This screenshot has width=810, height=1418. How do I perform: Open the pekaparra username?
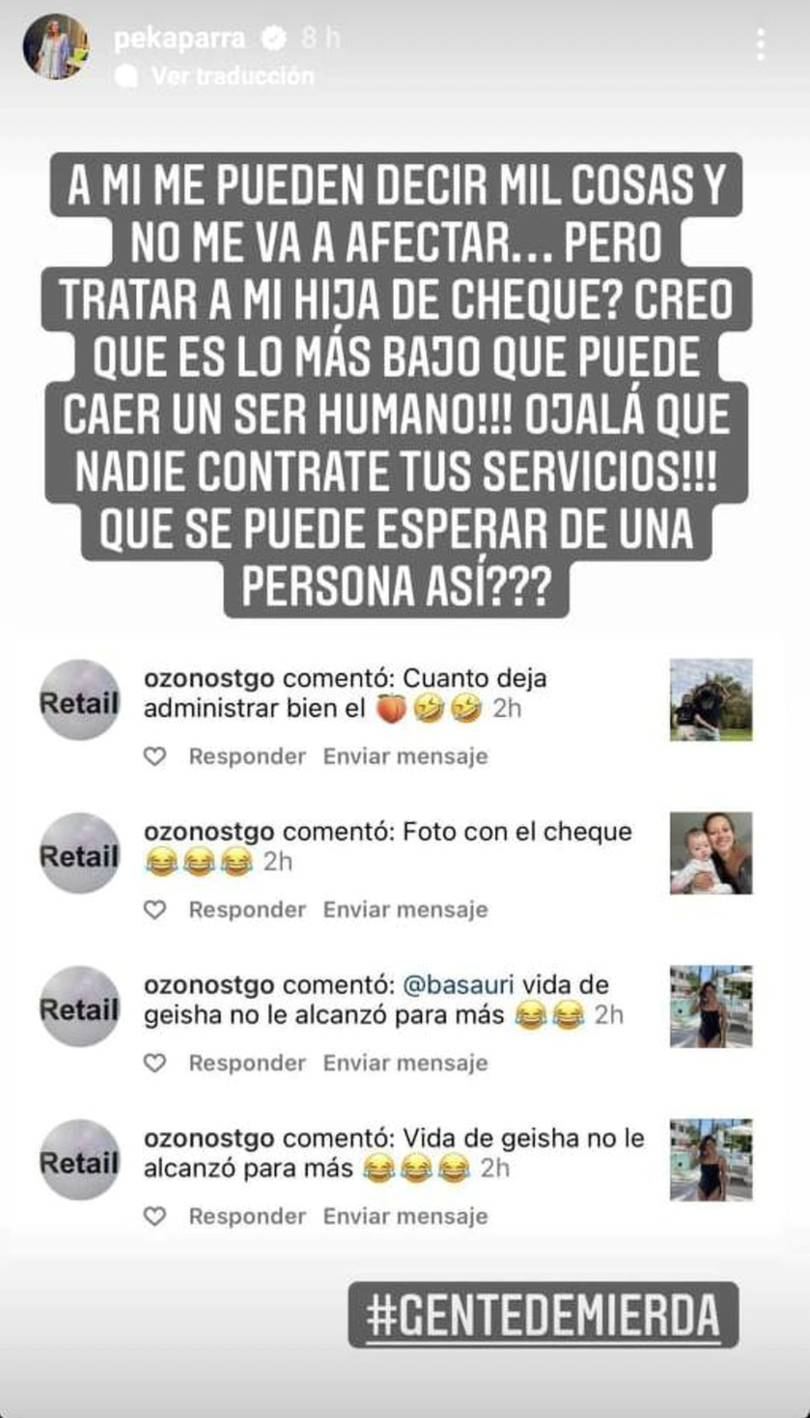[179, 38]
